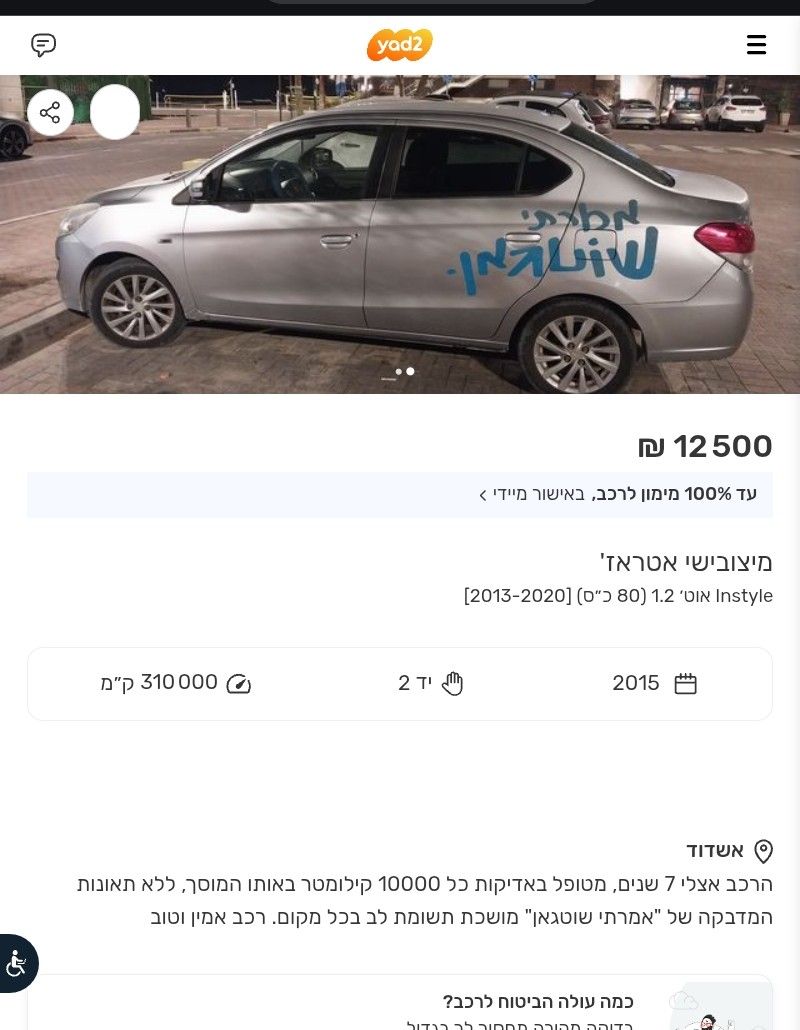Viewport: 800px width, 1030px height.
Task: Open the hamburger menu
Action: click(x=756, y=45)
